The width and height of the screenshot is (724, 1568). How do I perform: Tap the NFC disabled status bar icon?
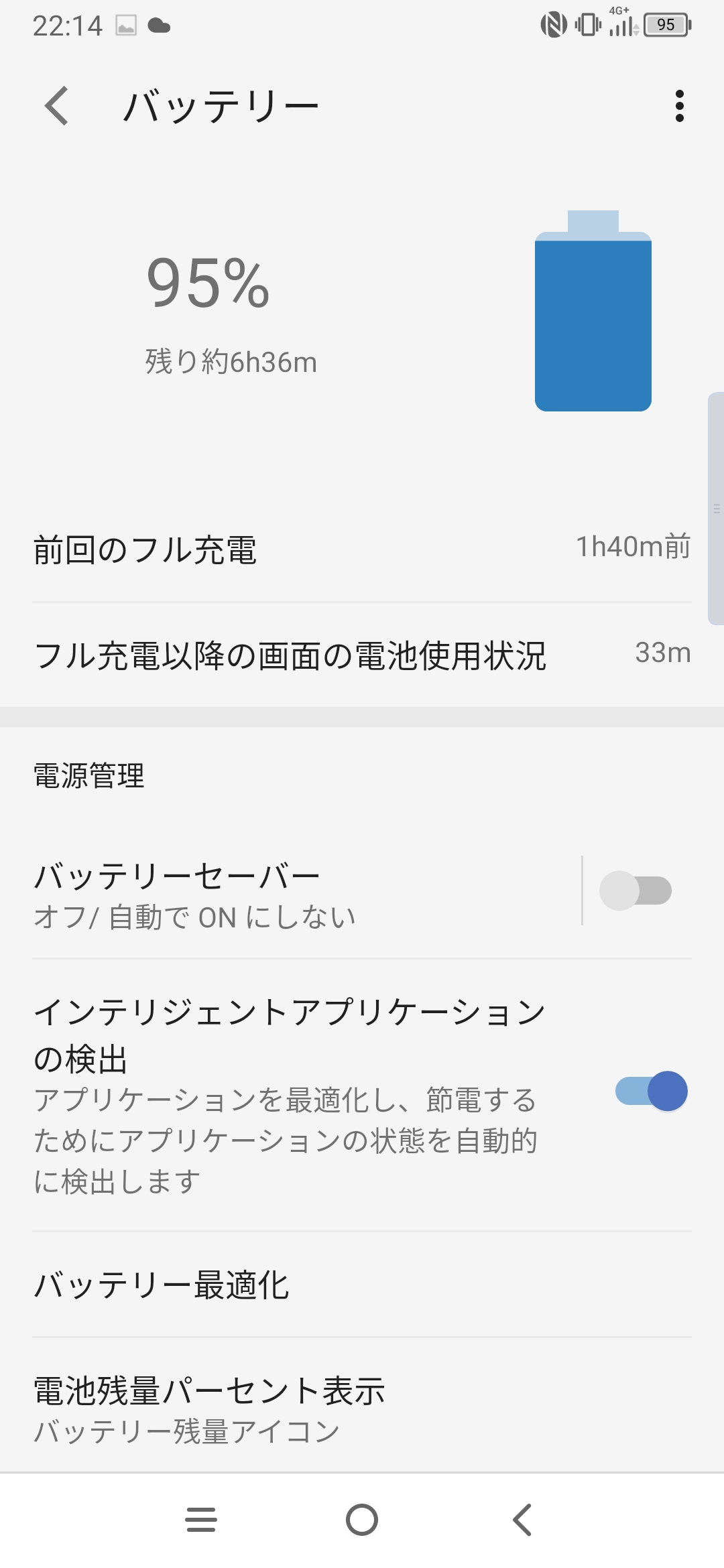pyautogui.click(x=554, y=25)
